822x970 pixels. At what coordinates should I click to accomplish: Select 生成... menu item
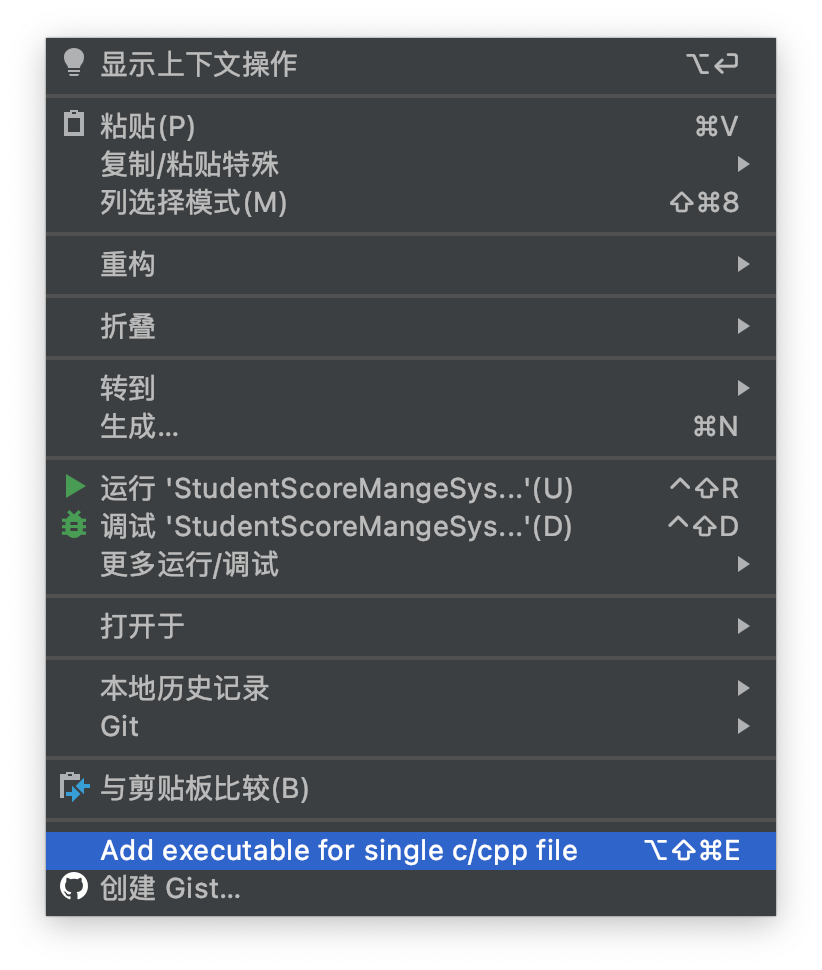[140, 427]
